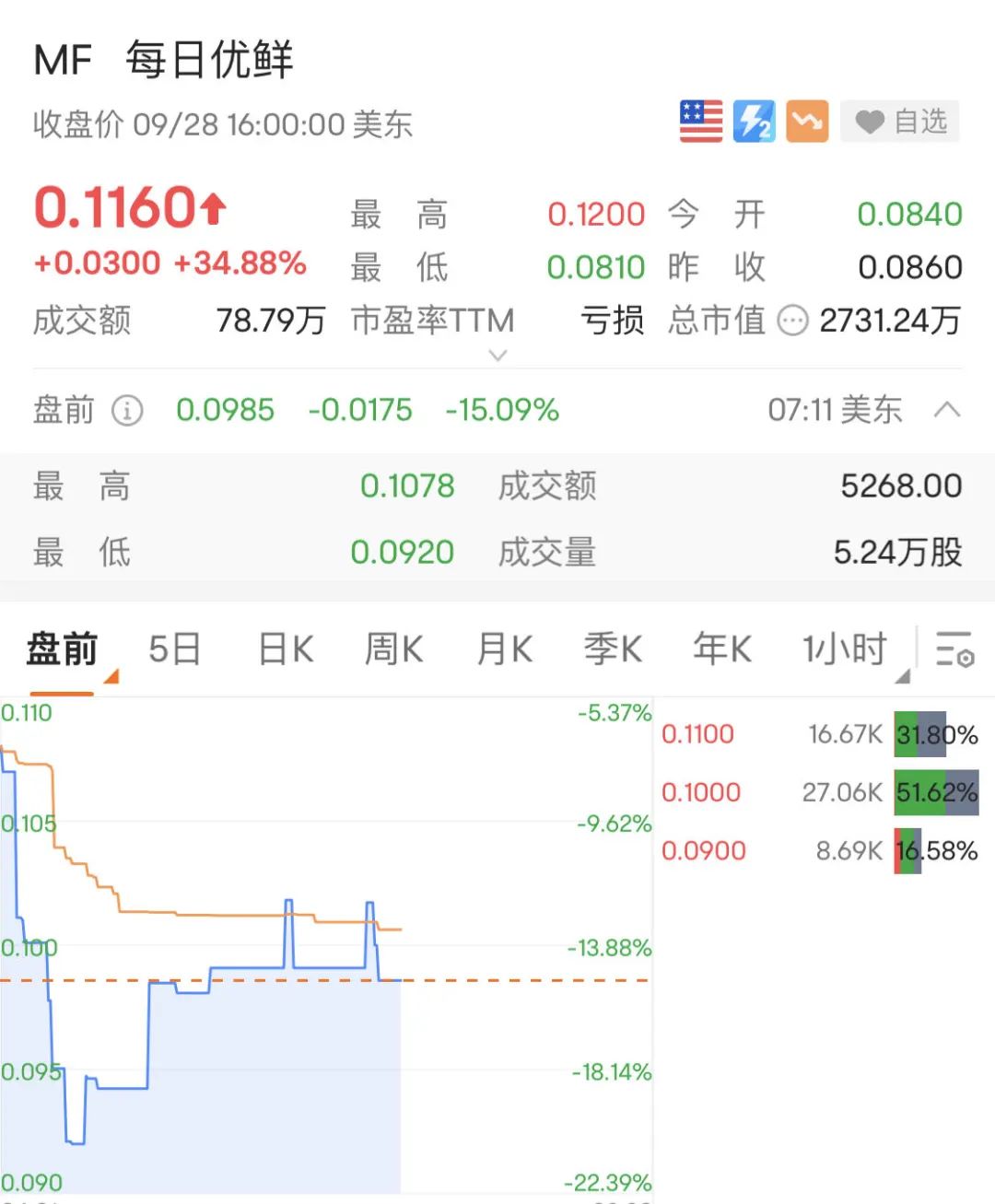View the 季K chart

tap(613, 649)
